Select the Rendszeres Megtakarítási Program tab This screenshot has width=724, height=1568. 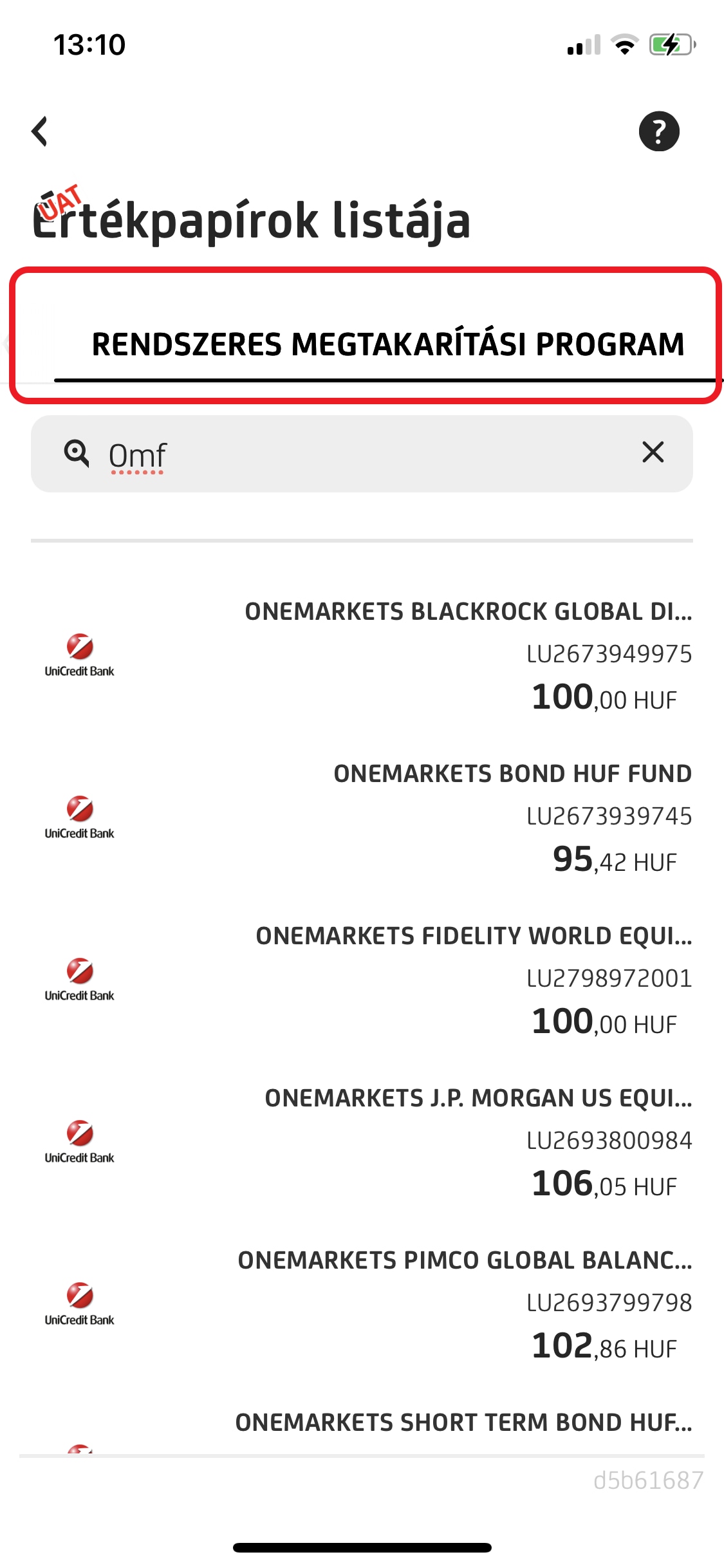coord(387,344)
